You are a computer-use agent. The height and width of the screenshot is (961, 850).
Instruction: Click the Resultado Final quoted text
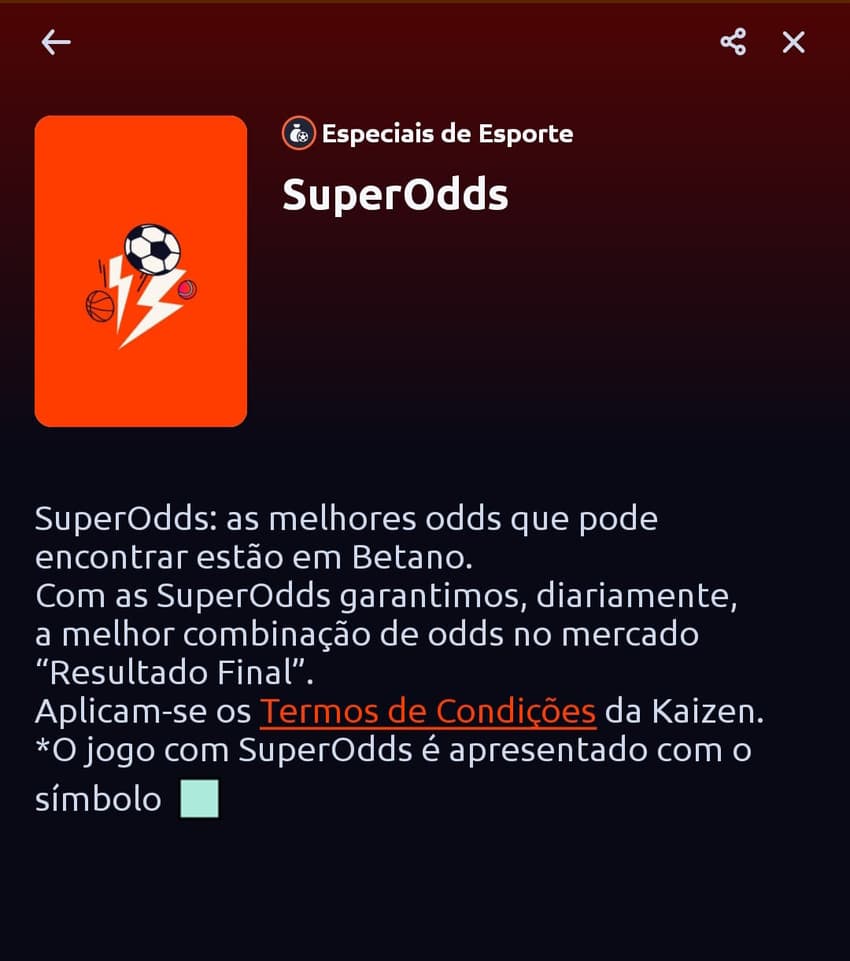click(x=178, y=672)
